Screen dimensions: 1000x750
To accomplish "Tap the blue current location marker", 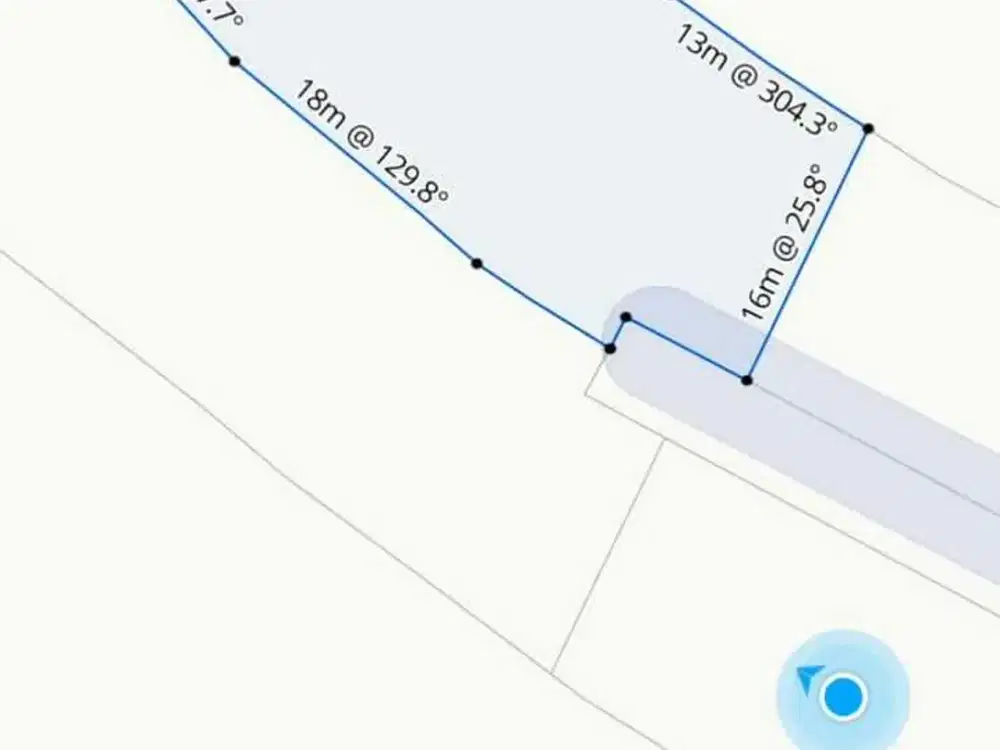I will [x=845, y=696].
